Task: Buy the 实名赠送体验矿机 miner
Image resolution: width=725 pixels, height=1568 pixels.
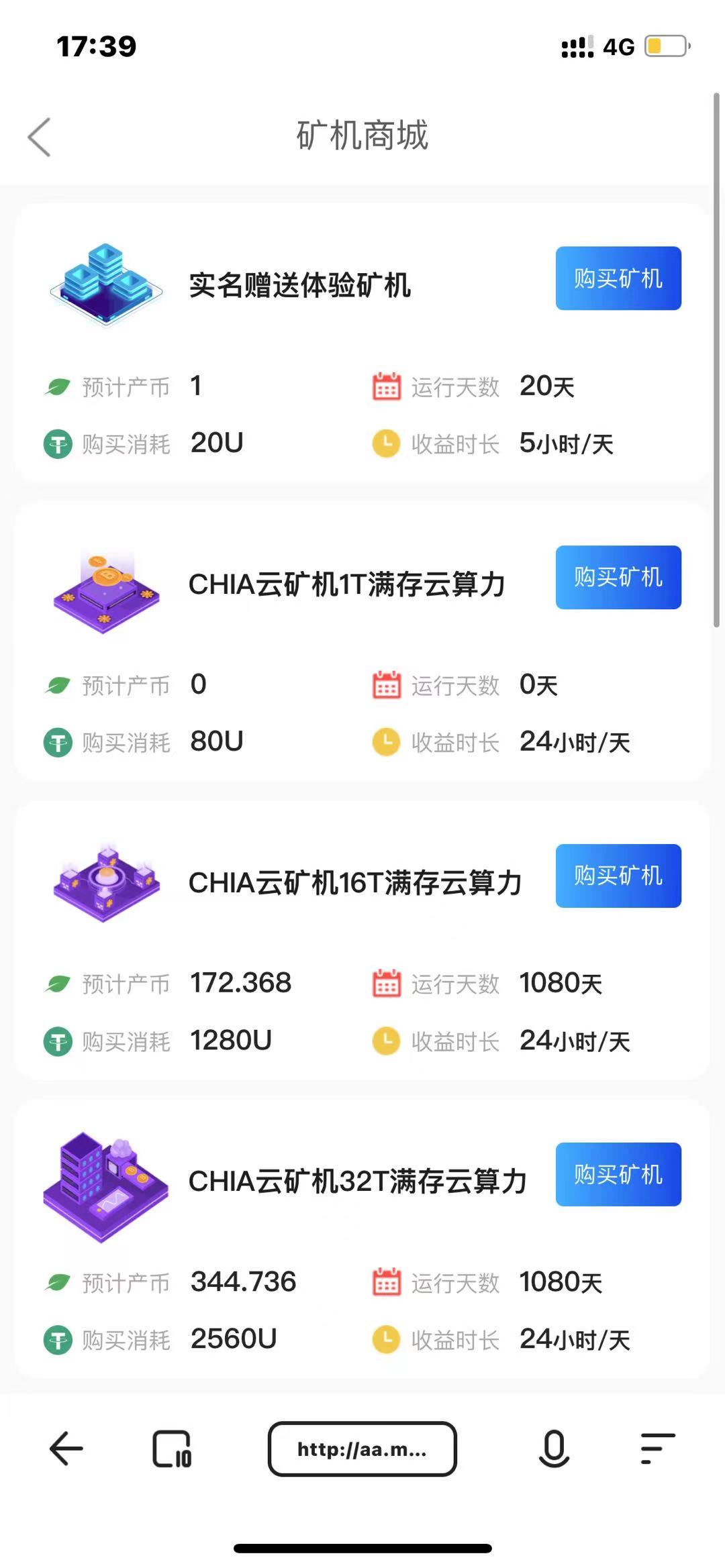Action: pyautogui.click(x=618, y=278)
